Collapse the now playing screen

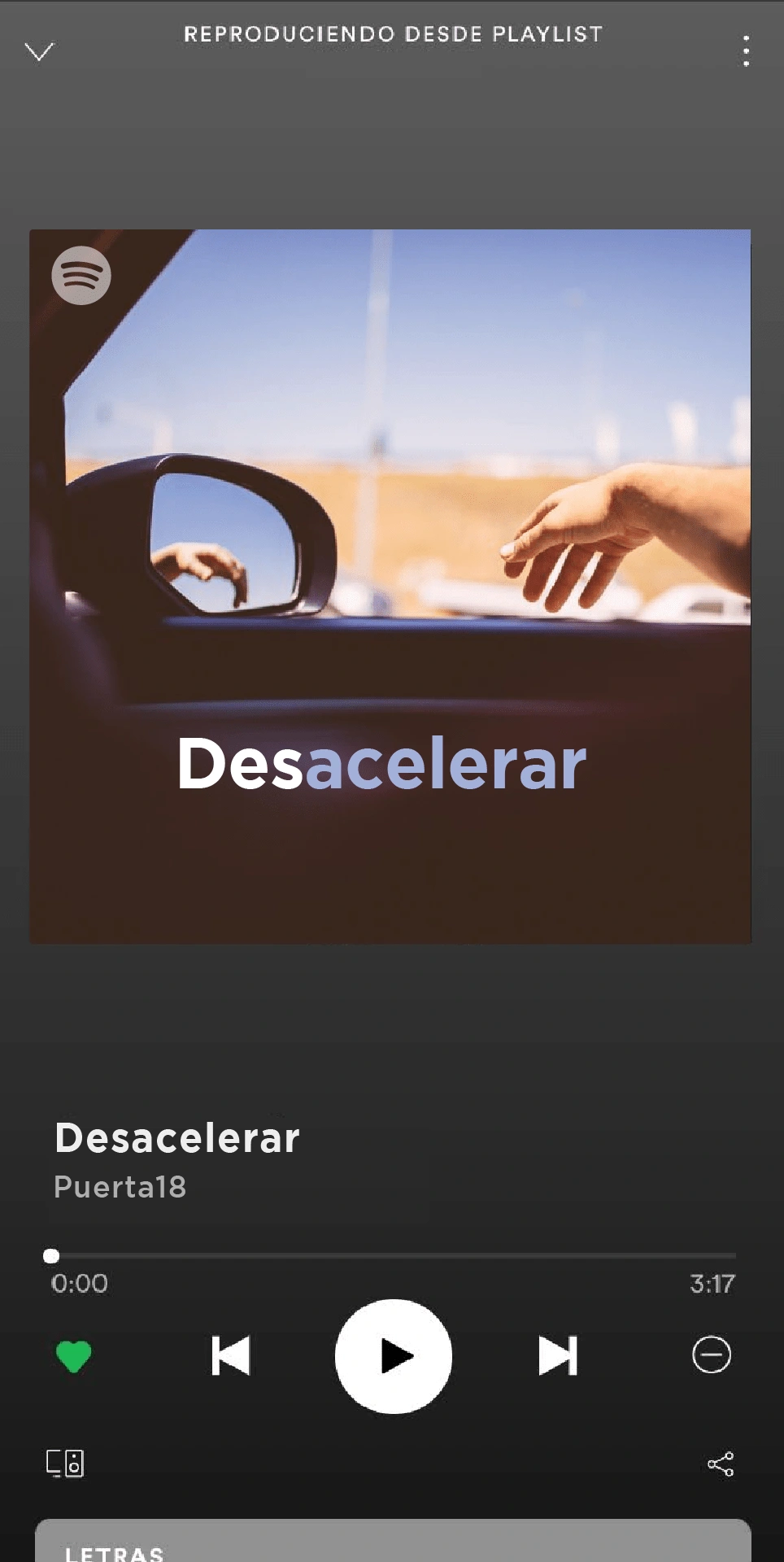39,52
